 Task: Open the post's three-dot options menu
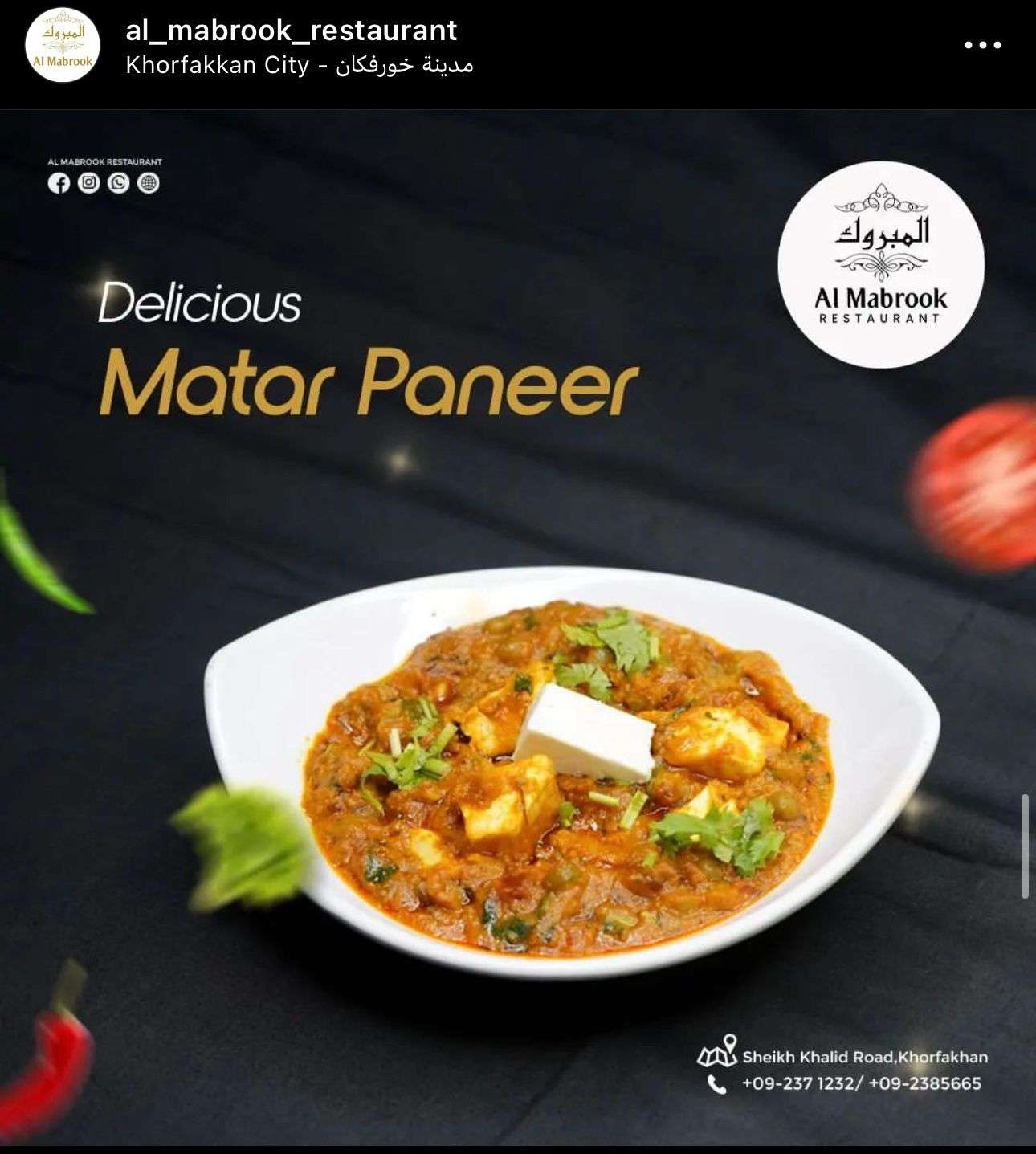tap(982, 45)
